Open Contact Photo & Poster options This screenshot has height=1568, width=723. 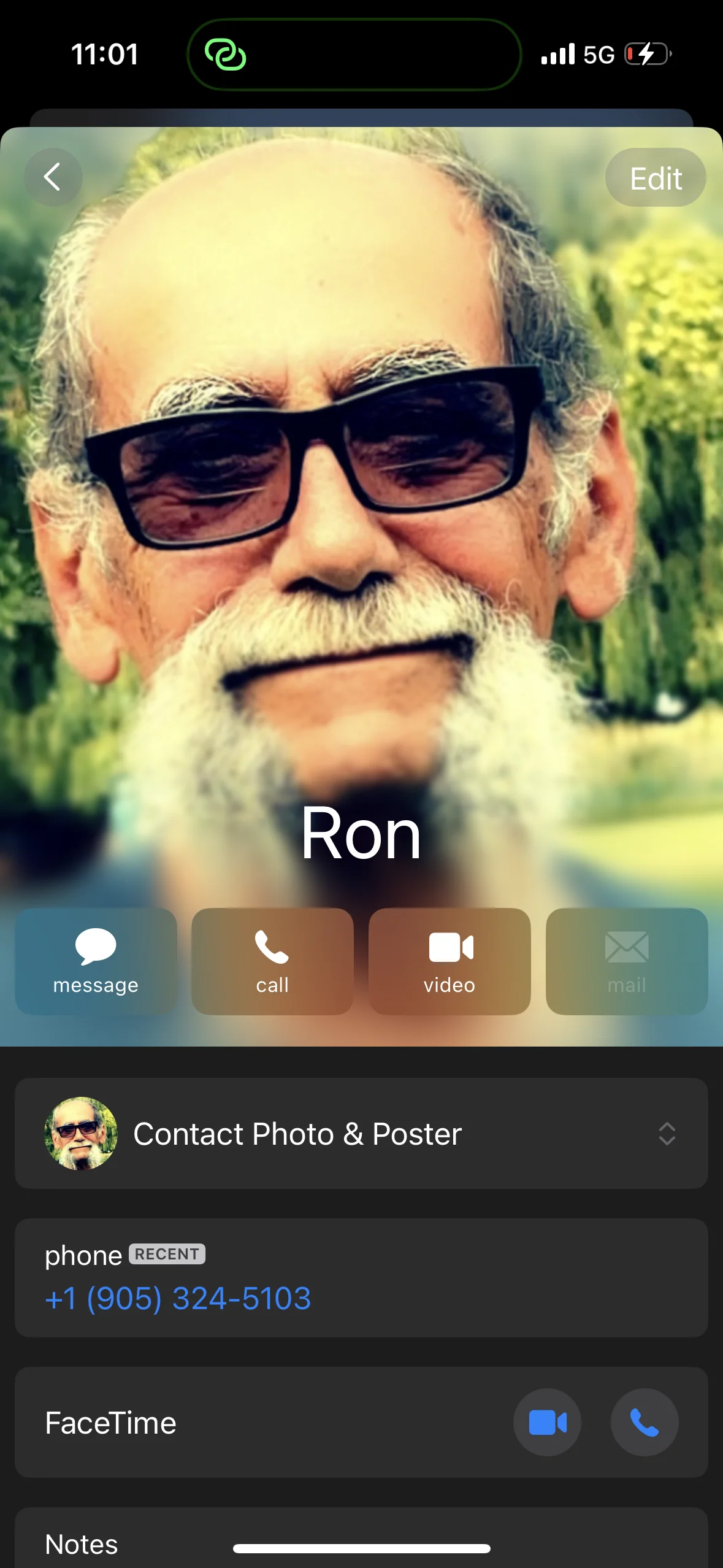[361, 1133]
